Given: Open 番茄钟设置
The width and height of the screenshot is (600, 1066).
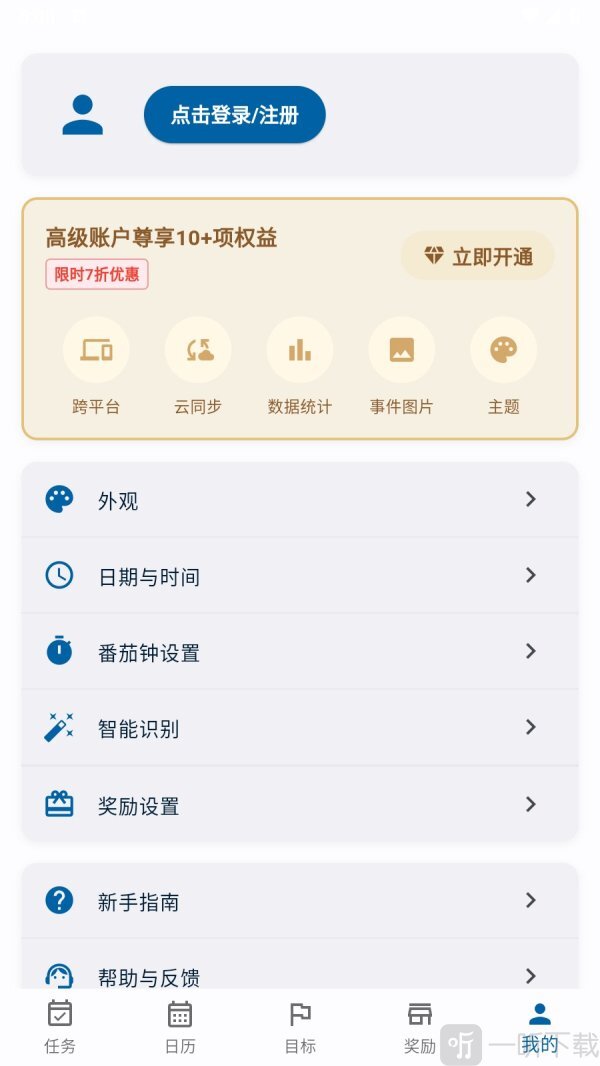Looking at the screenshot, I should pyautogui.click(x=300, y=652).
